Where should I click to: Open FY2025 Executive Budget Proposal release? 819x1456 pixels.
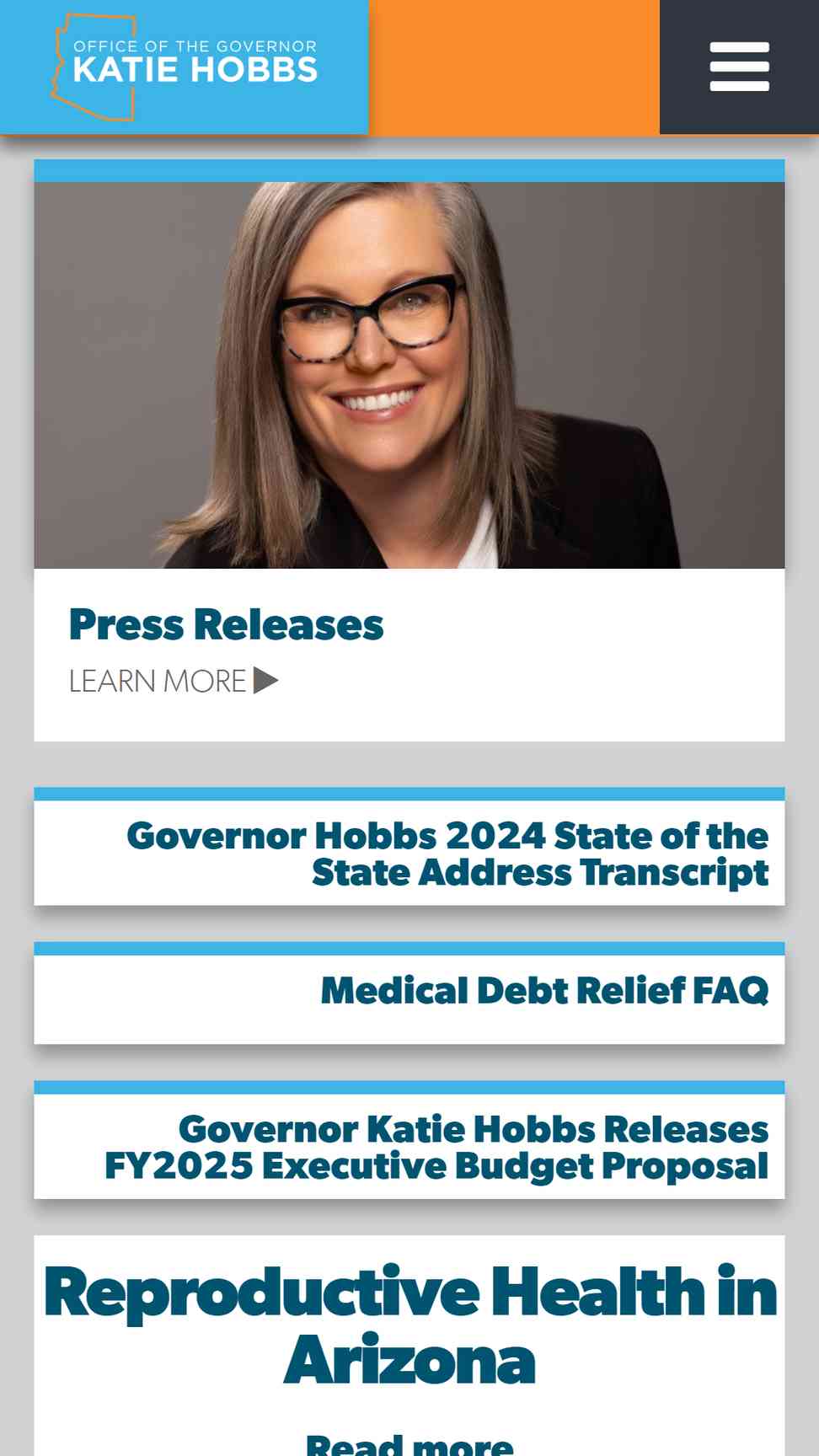pyautogui.click(x=436, y=1147)
